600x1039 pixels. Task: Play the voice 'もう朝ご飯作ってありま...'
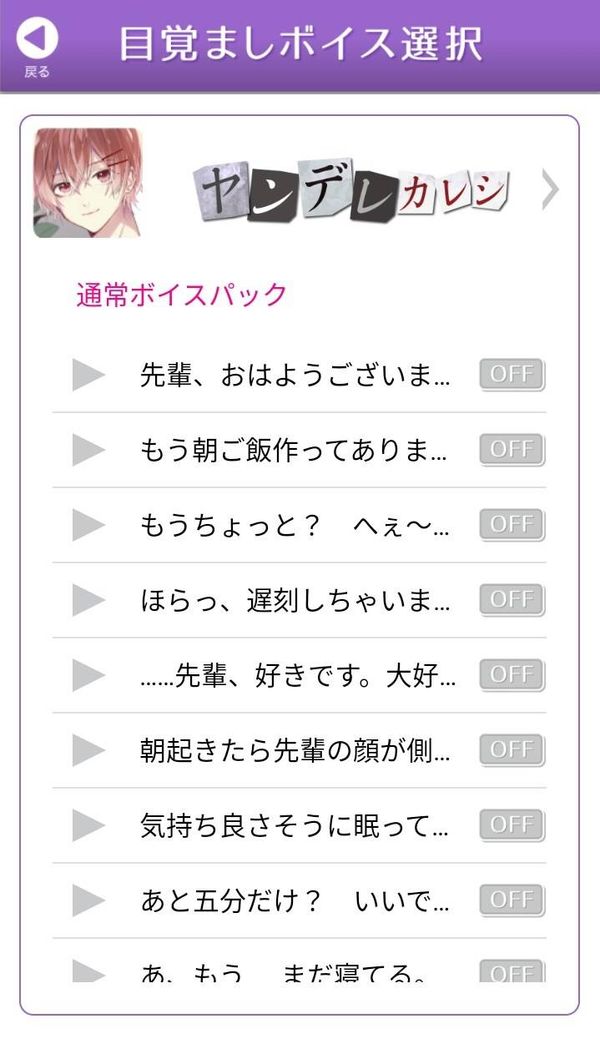(89, 450)
